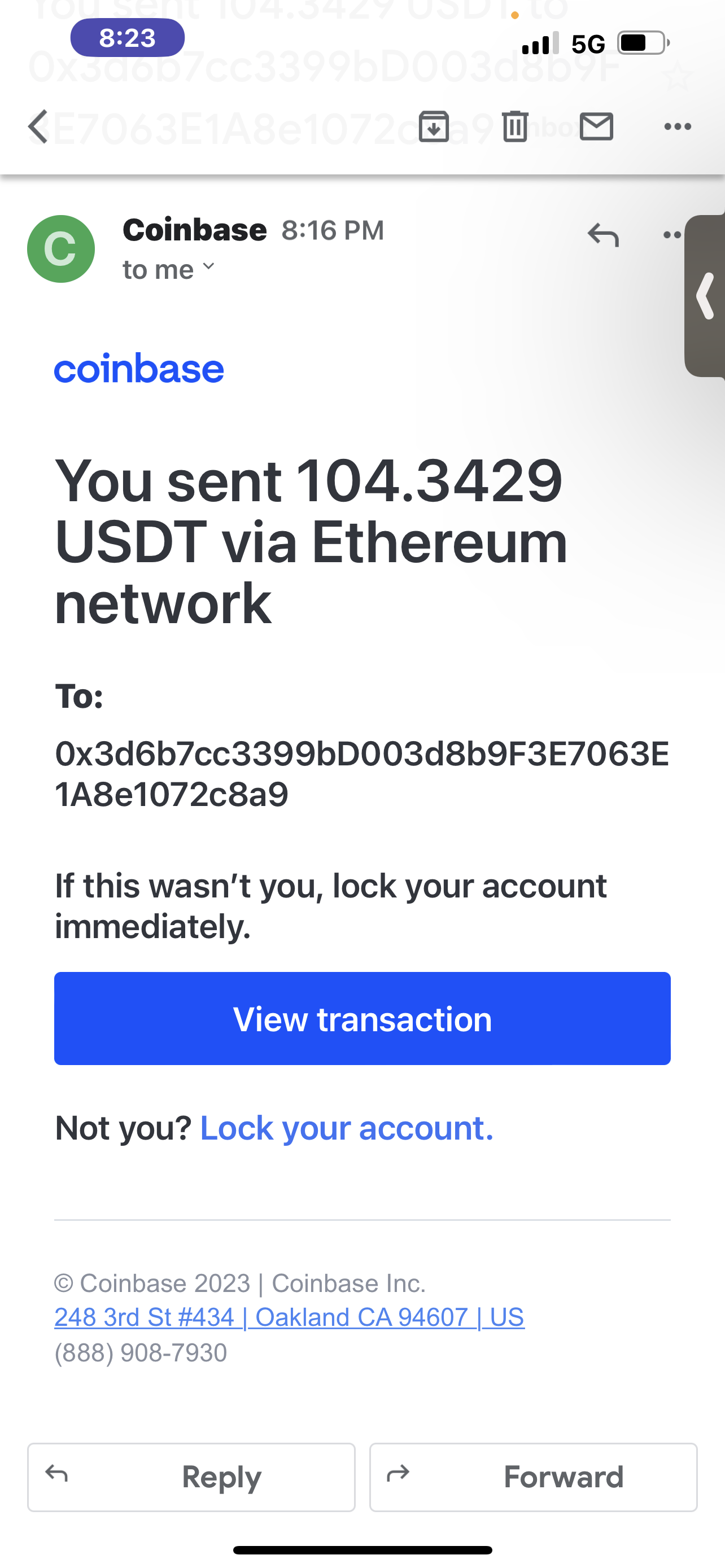Follow the Lock your account link
This screenshot has height=1568, width=725.
pos(346,1128)
